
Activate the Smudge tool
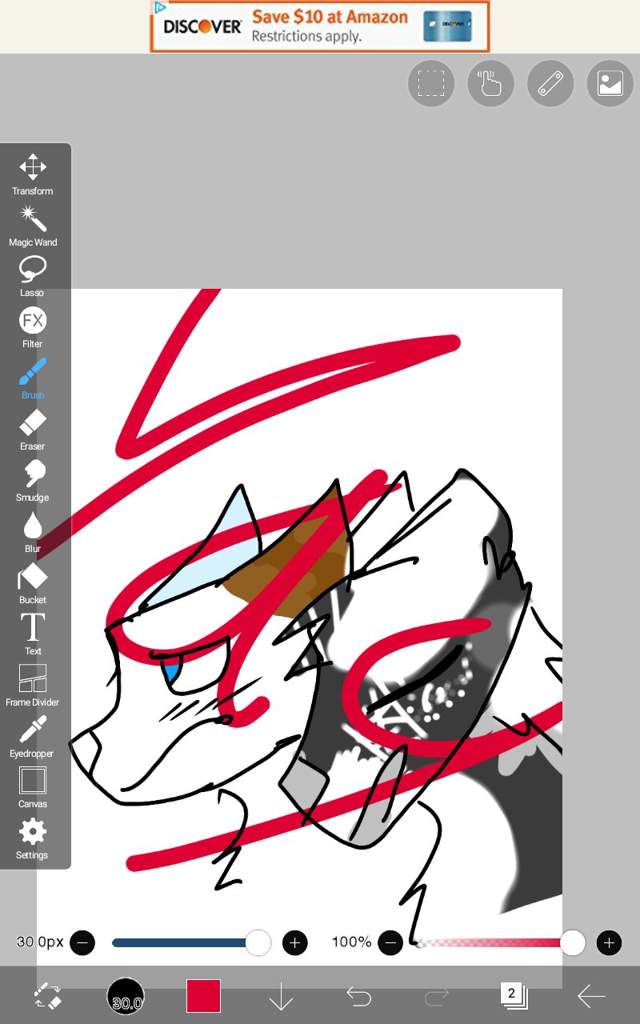click(33, 479)
